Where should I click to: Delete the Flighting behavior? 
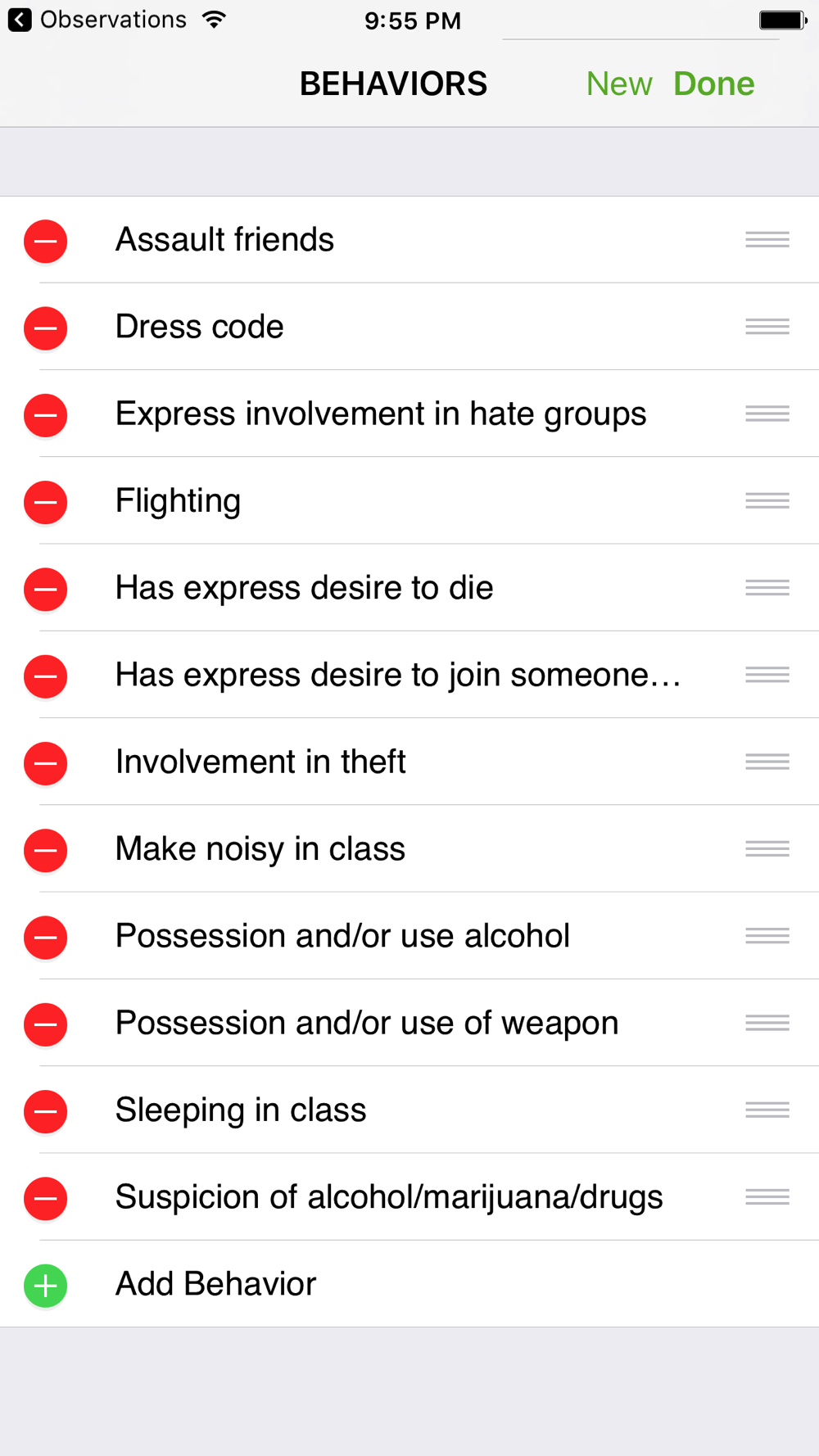coord(46,502)
